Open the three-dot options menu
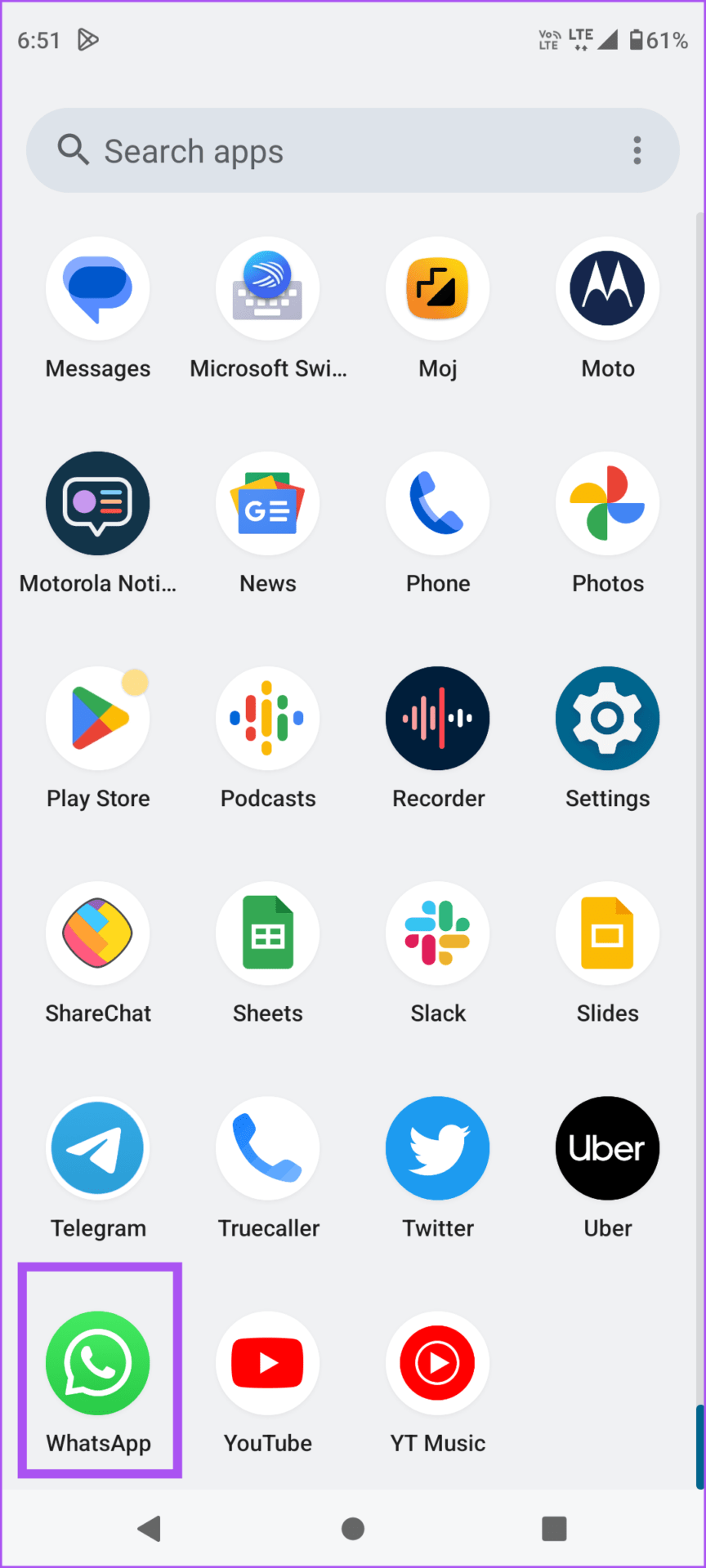This screenshot has width=706, height=1568. click(x=637, y=150)
